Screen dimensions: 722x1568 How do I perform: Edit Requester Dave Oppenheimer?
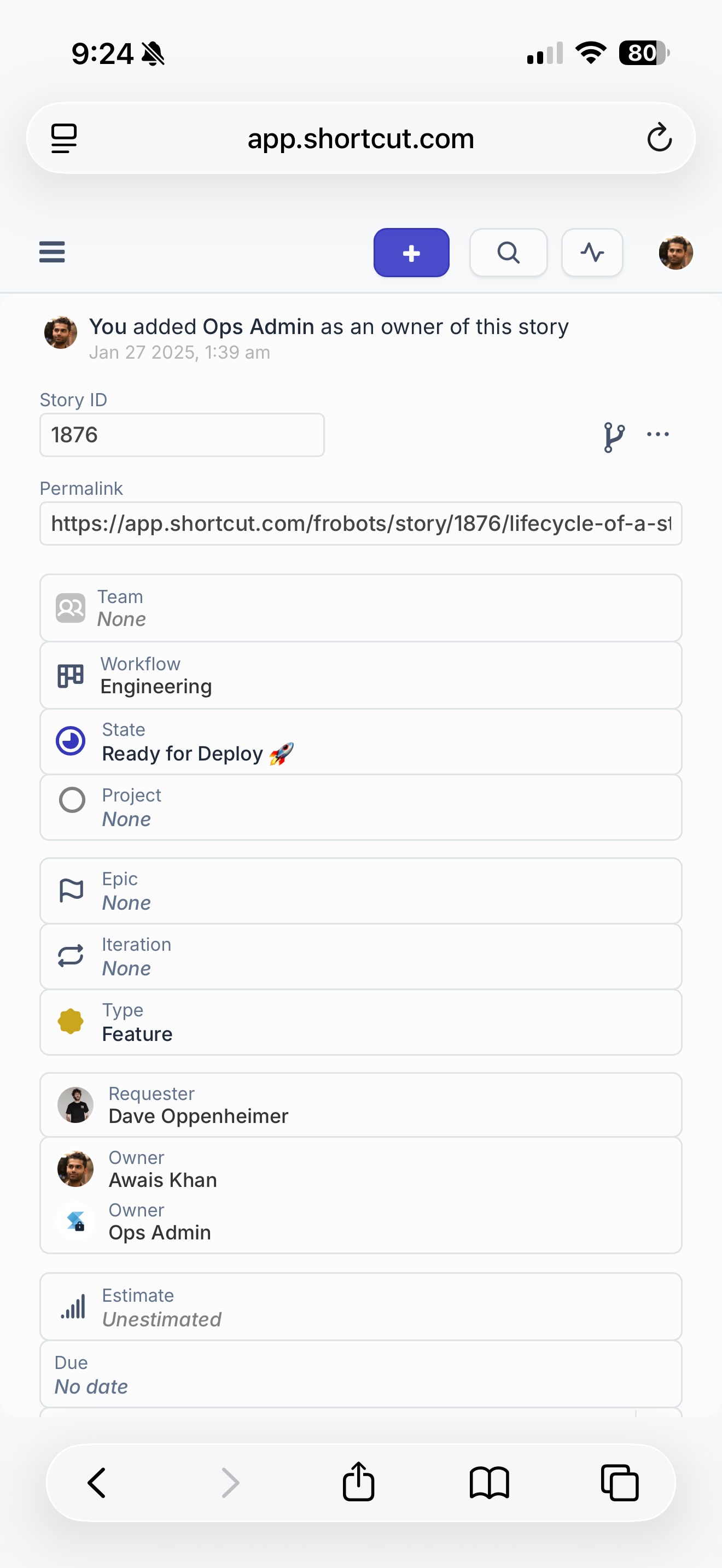pos(360,1105)
